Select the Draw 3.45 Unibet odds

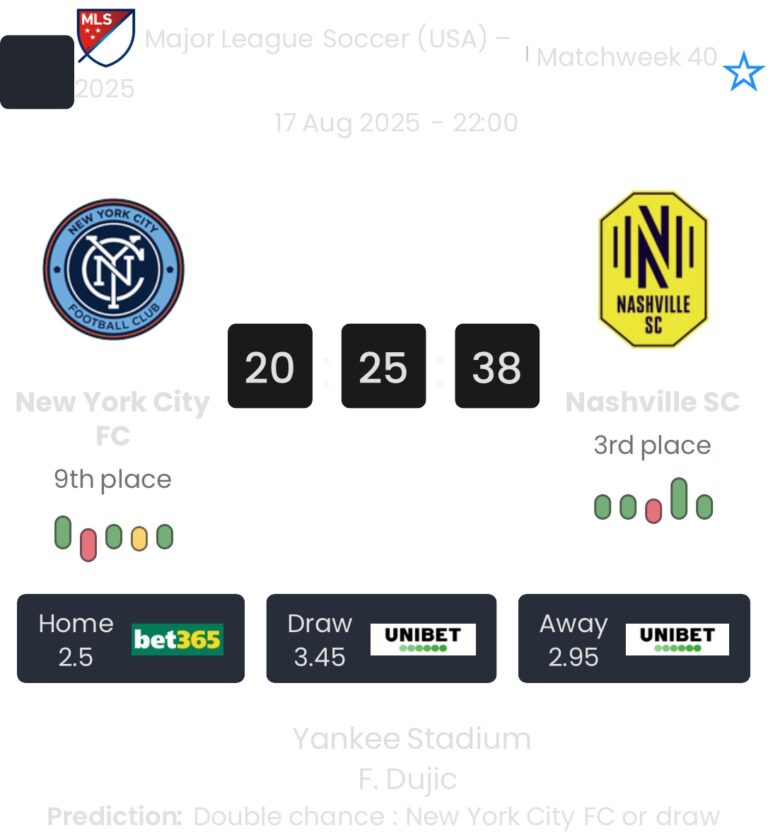coord(381,639)
